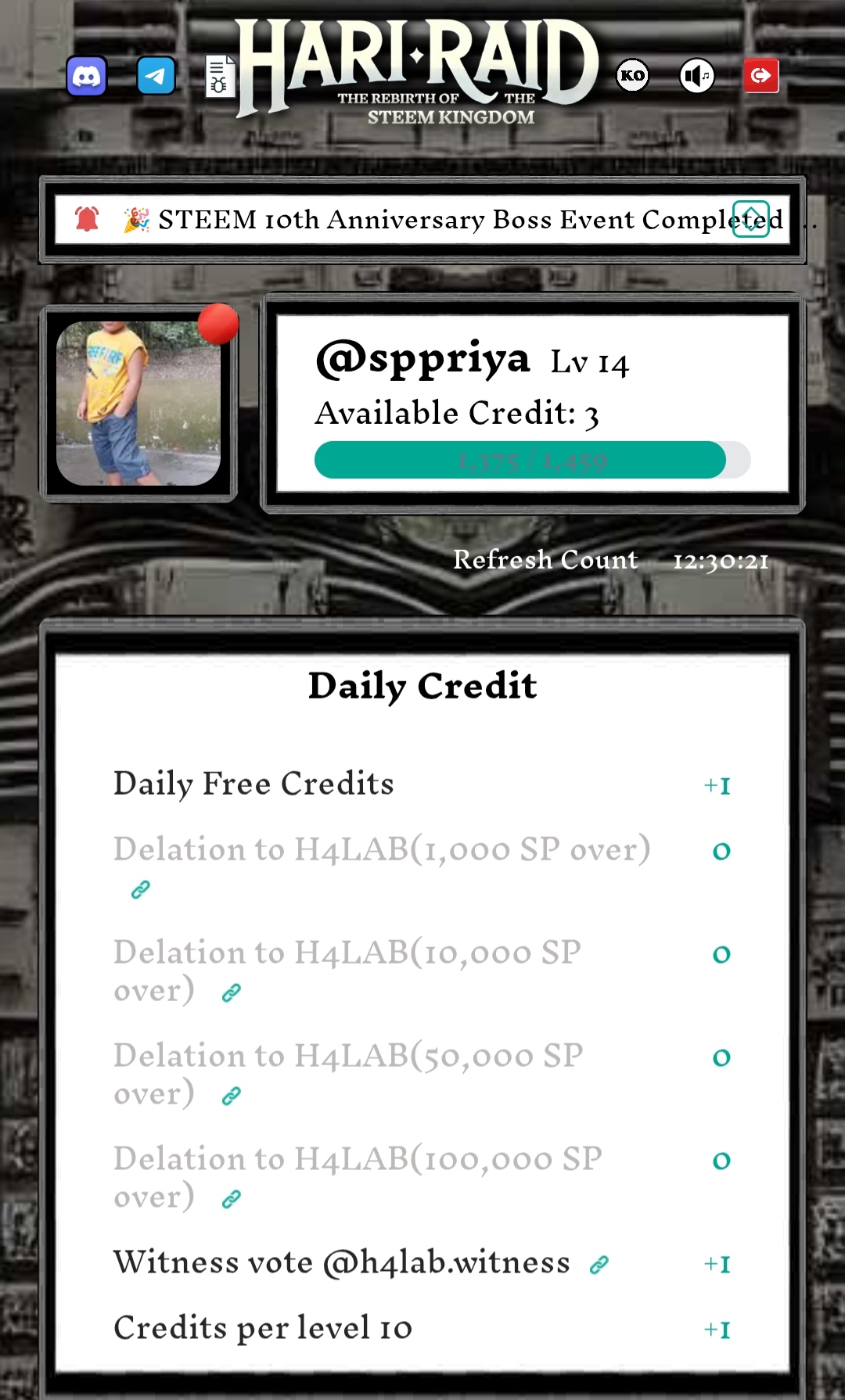Open the sppriya profile picture

(138, 404)
